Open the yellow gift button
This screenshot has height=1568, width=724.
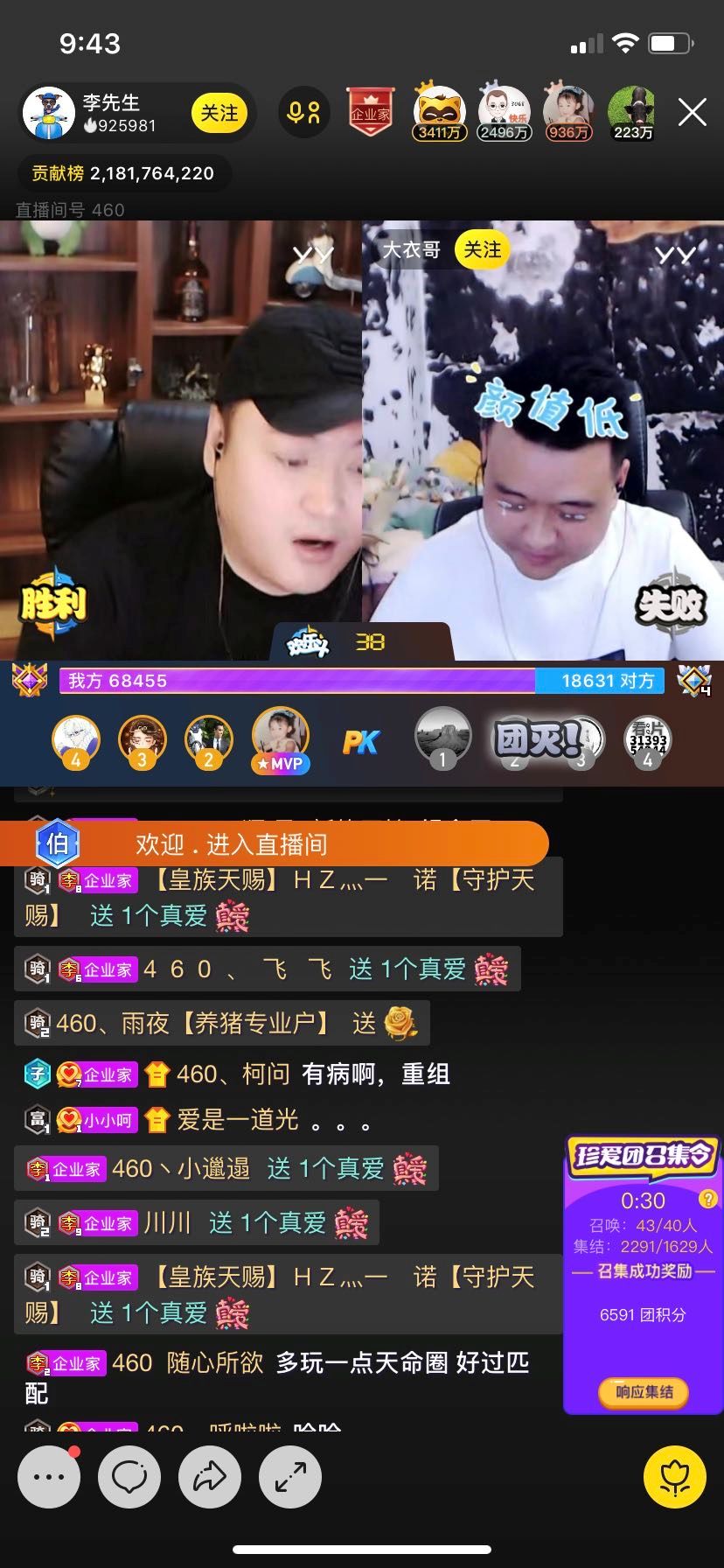coord(674,1477)
